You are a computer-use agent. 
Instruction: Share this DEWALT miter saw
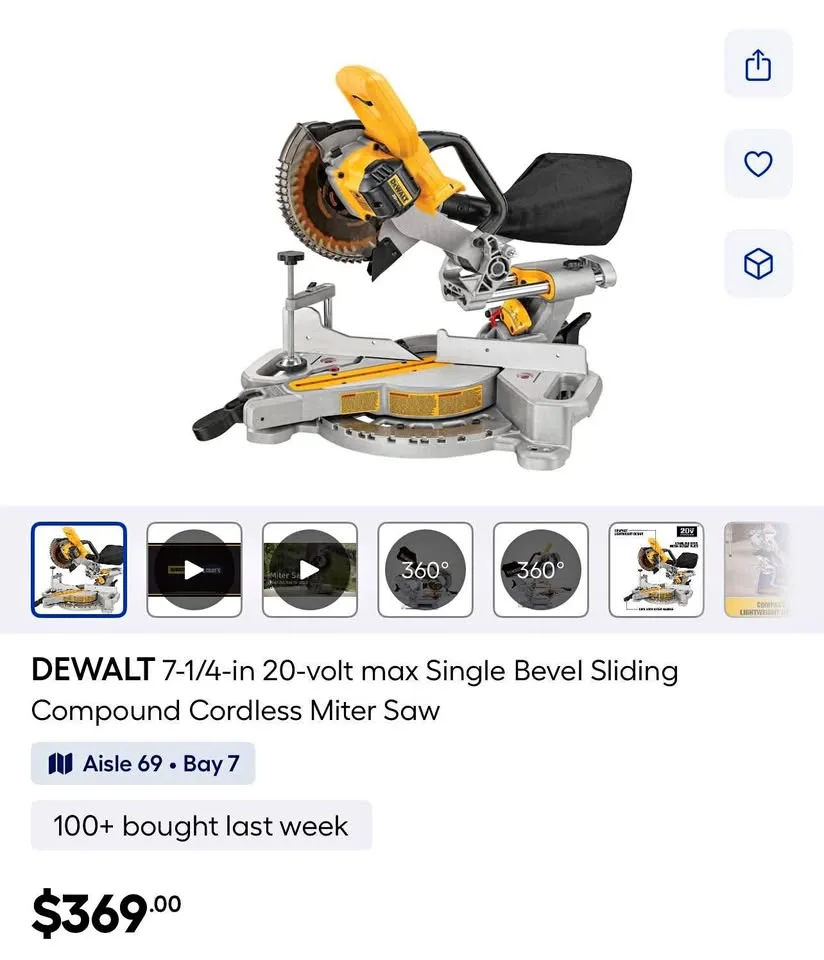(758, 65)
